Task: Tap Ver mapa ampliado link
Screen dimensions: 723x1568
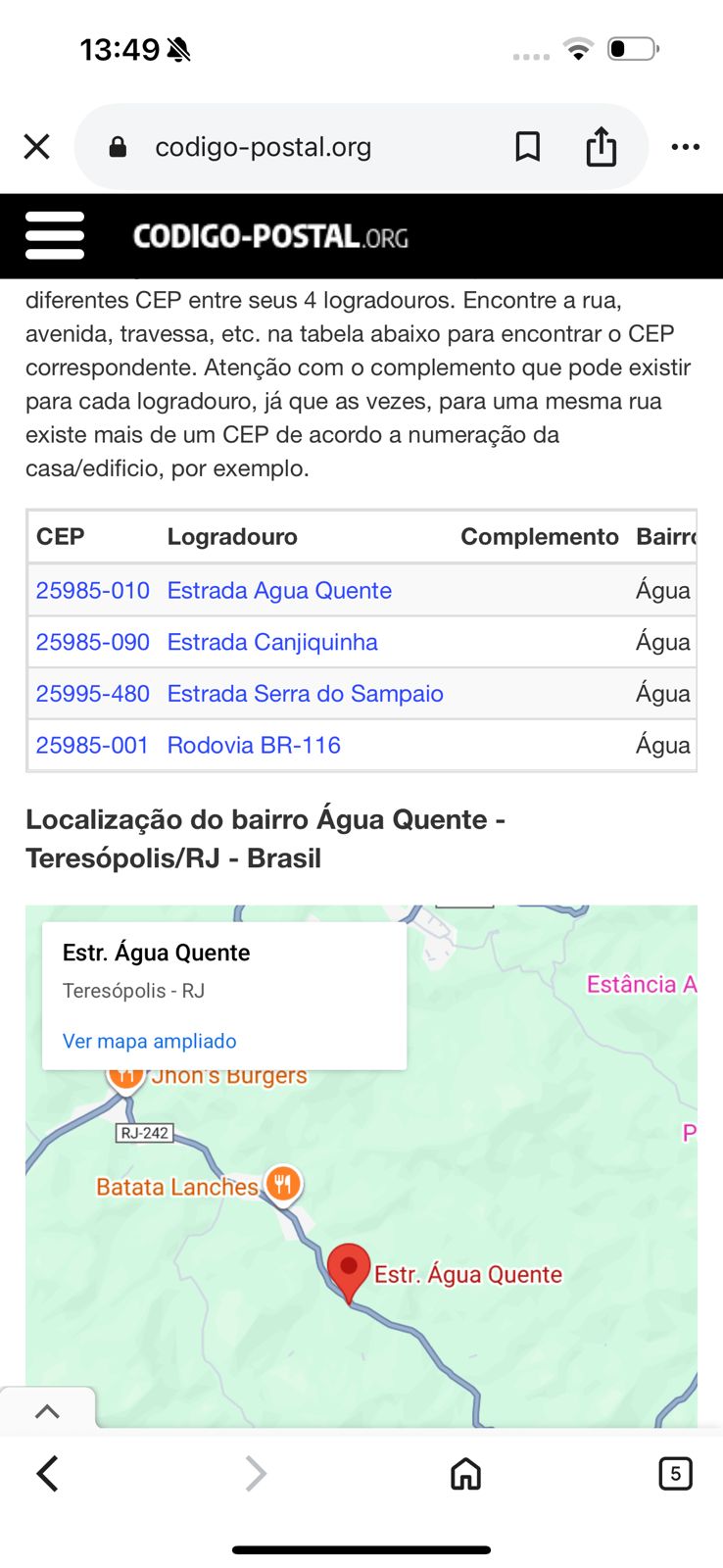Action: pyautogui.click(x=149, y=1041)
